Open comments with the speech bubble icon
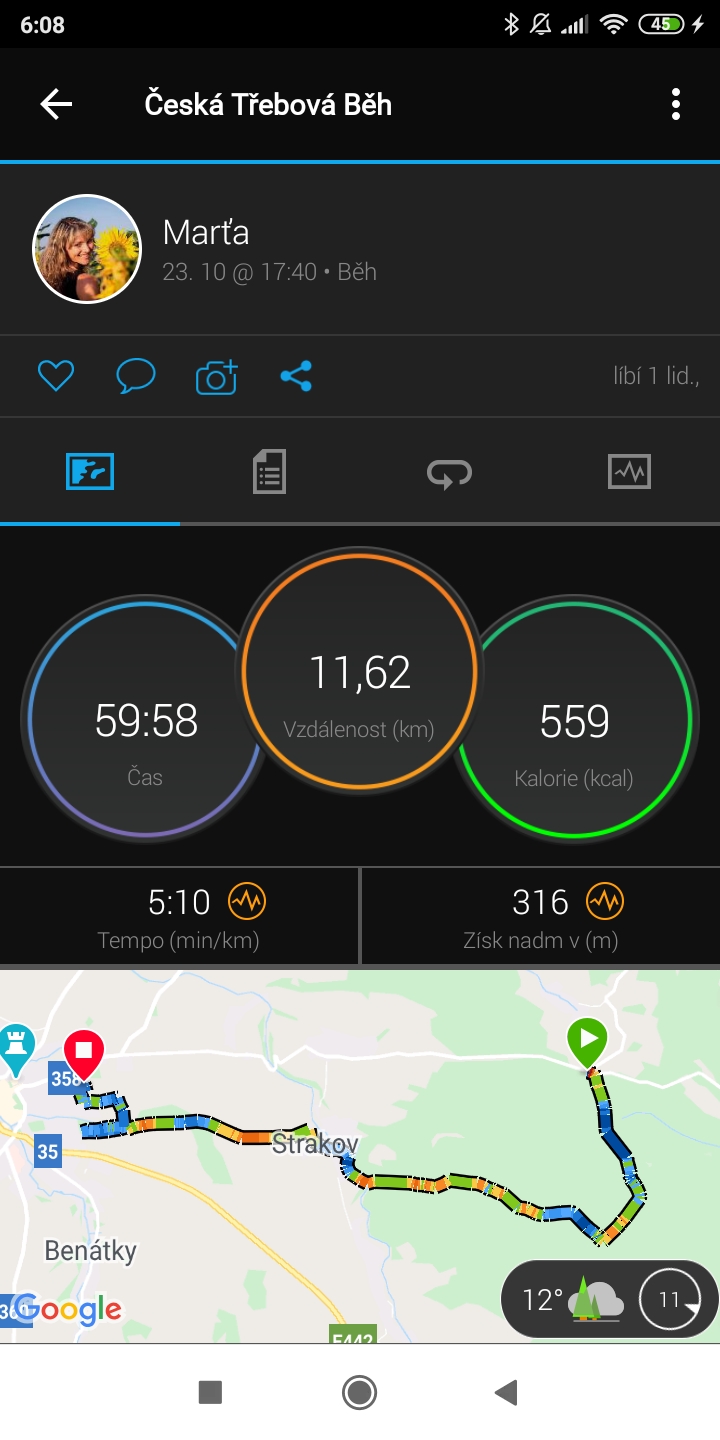720x1440 pixels. click(136, 376)
